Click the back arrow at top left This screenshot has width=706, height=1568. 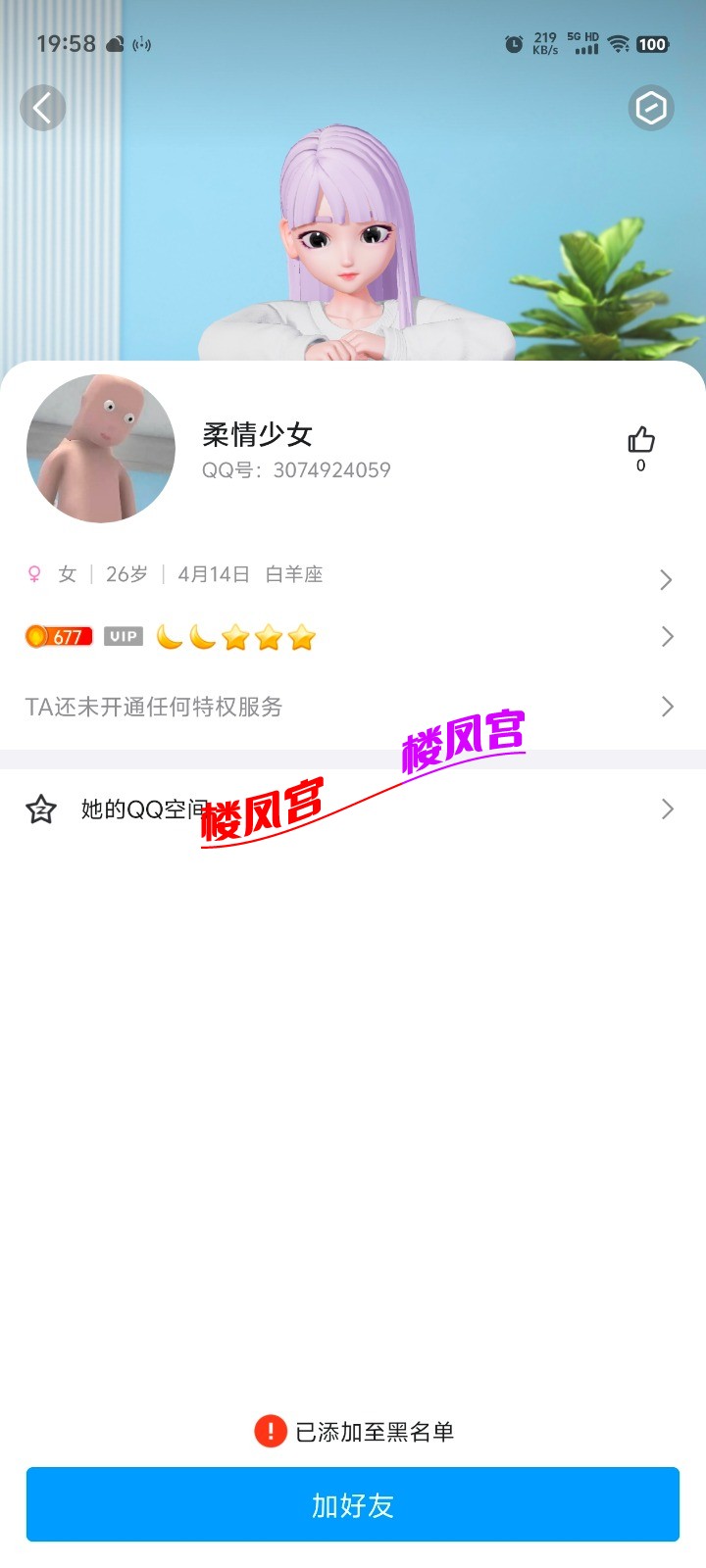[x=42, y=108]
